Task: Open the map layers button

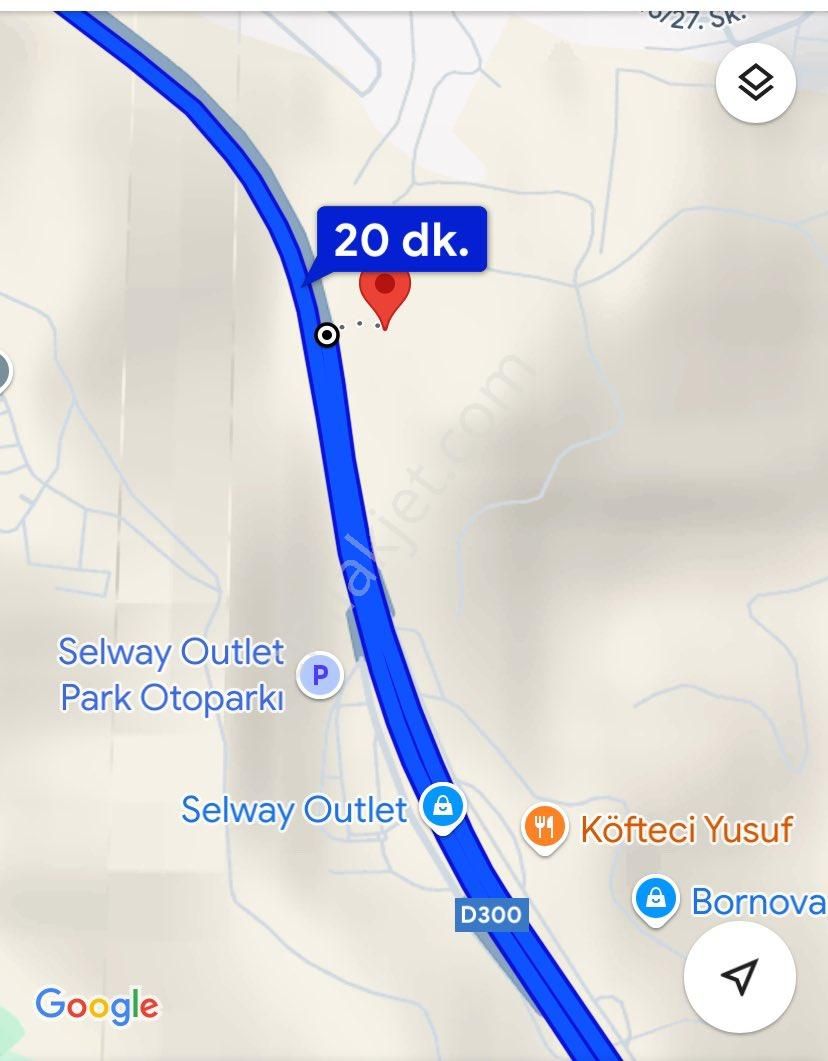Action: (x=756, y=83)
